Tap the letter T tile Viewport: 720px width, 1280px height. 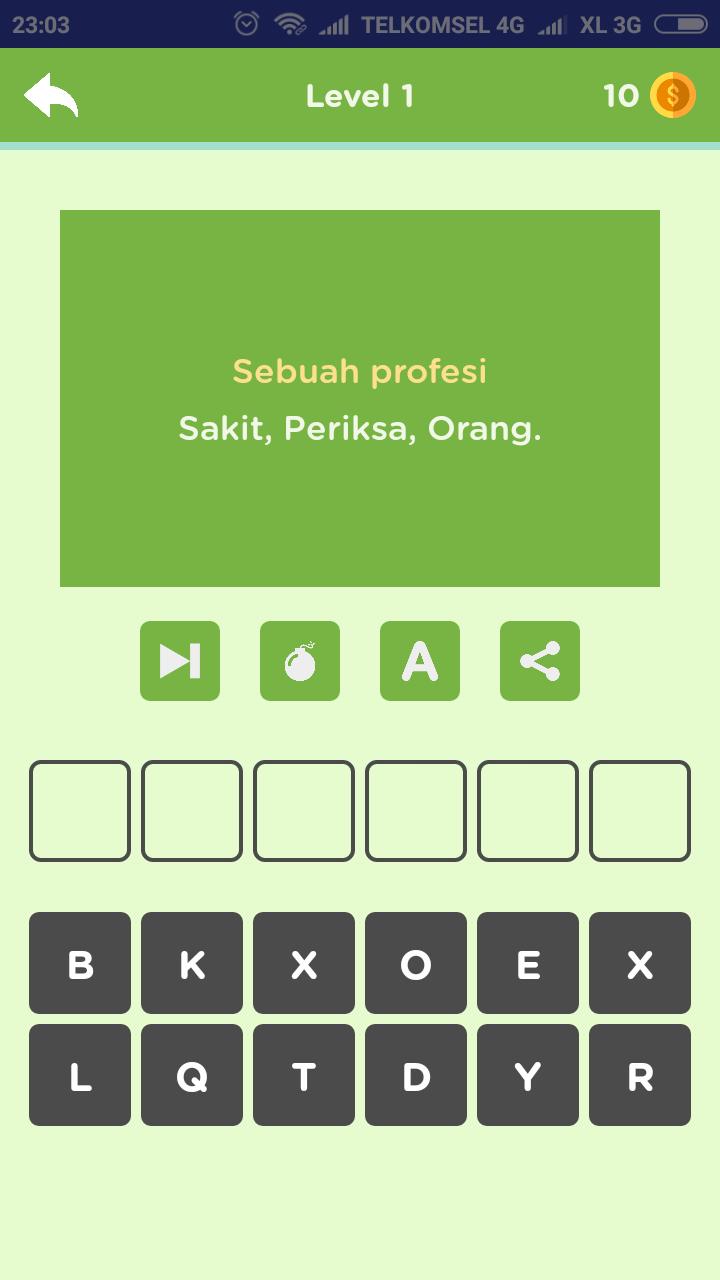click(303, 1075)
